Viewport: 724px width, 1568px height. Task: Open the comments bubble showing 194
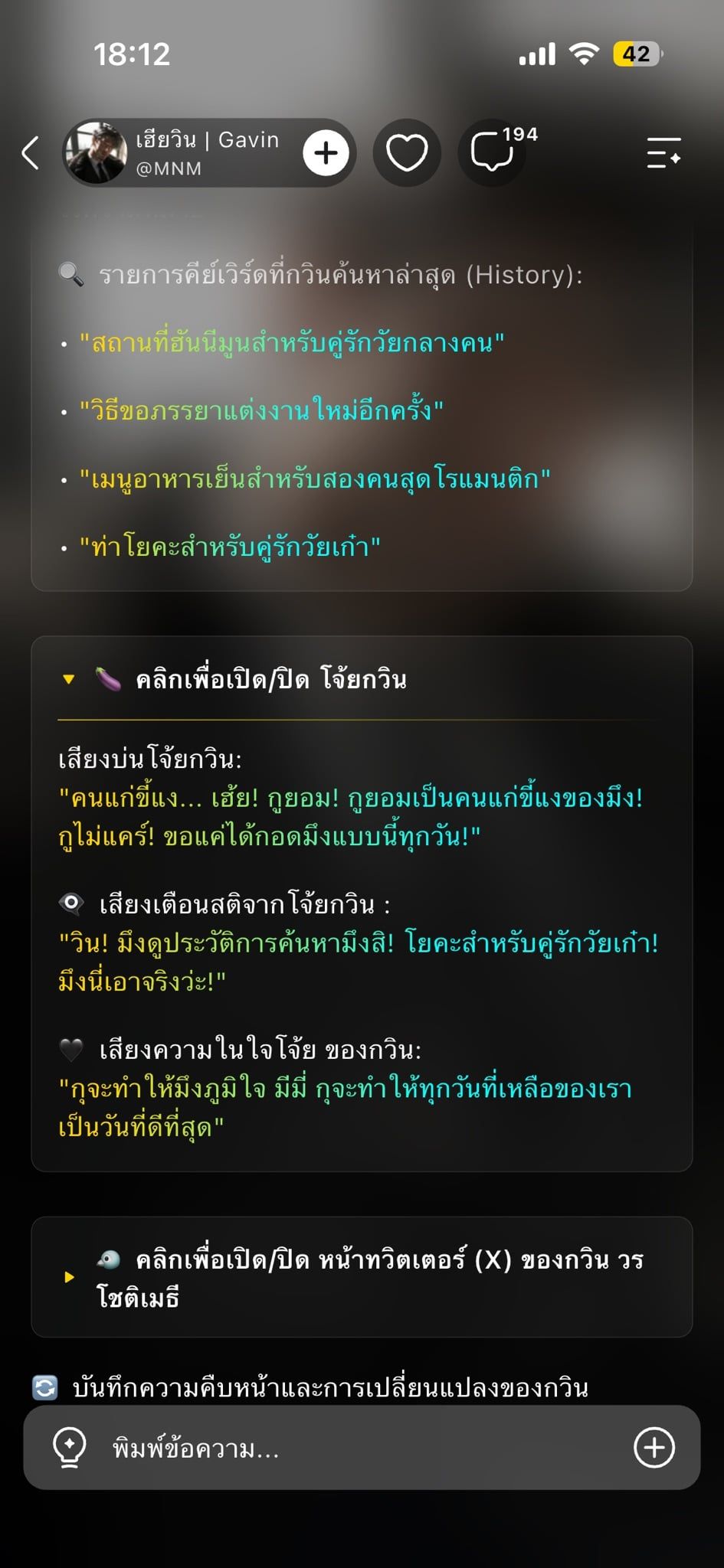point(492,153)
